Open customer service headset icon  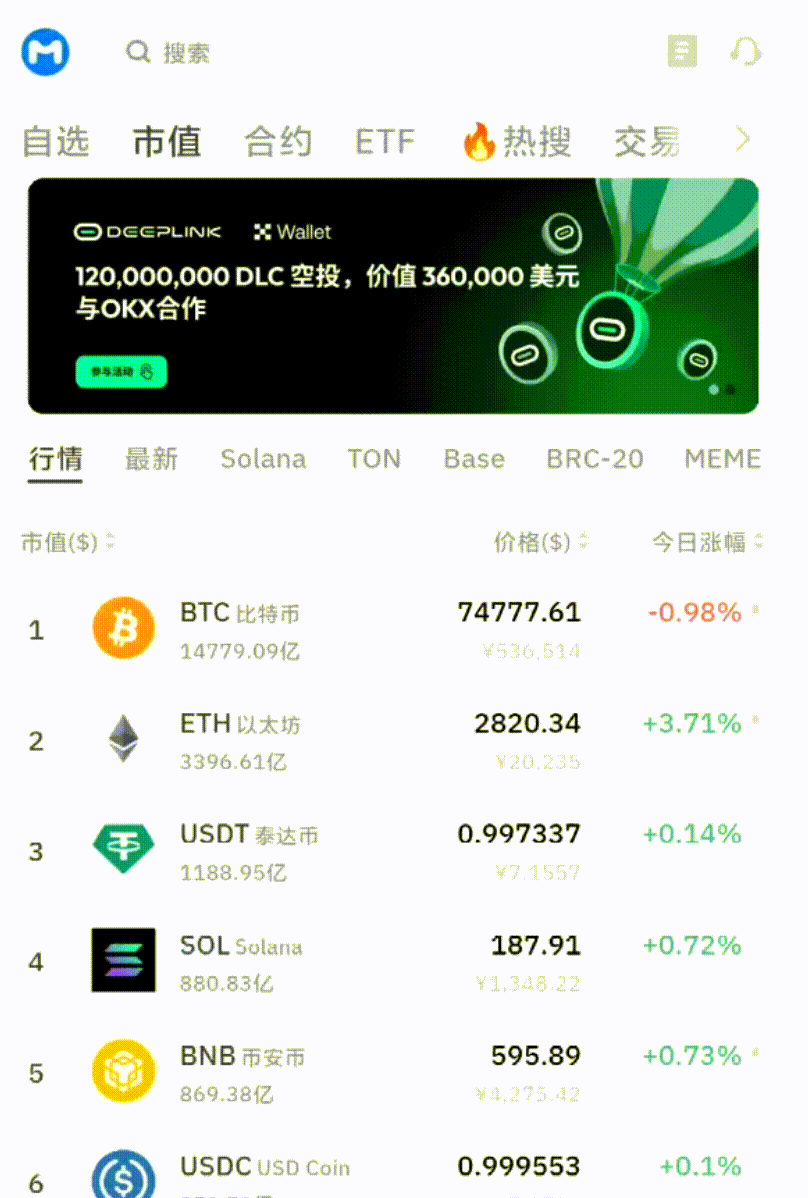pyautogui.click(x=745, y=51)
